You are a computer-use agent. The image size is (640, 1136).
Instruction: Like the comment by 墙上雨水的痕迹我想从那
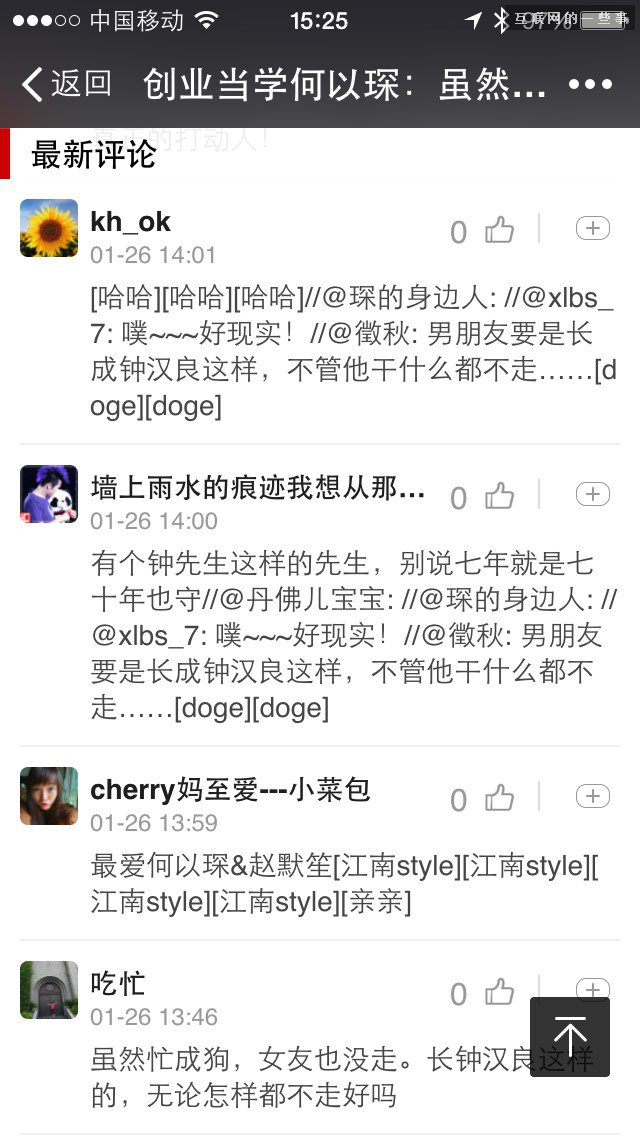coord(499,496)
